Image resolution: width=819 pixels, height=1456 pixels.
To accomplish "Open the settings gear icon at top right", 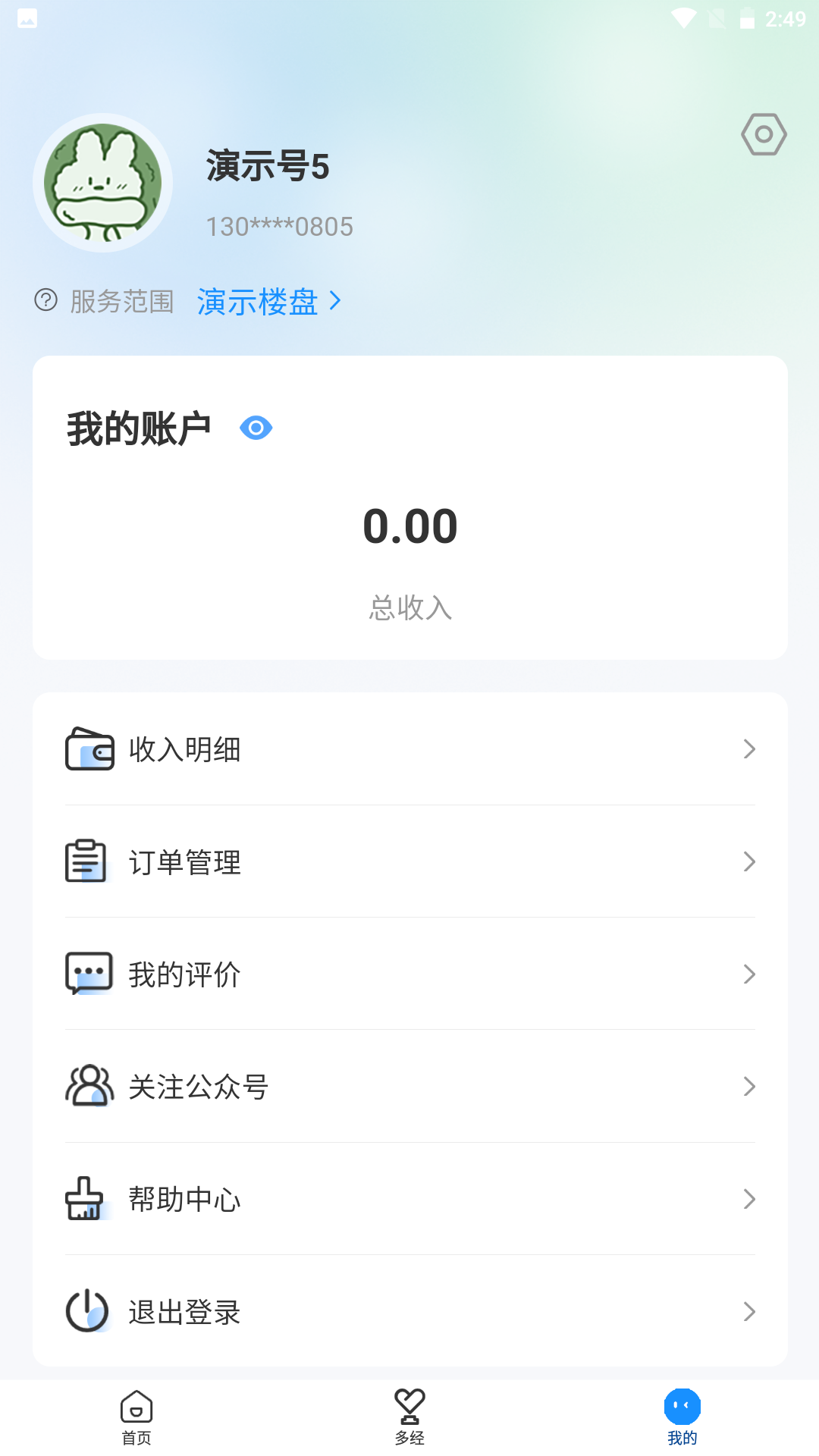I will (x=763, y=133).
